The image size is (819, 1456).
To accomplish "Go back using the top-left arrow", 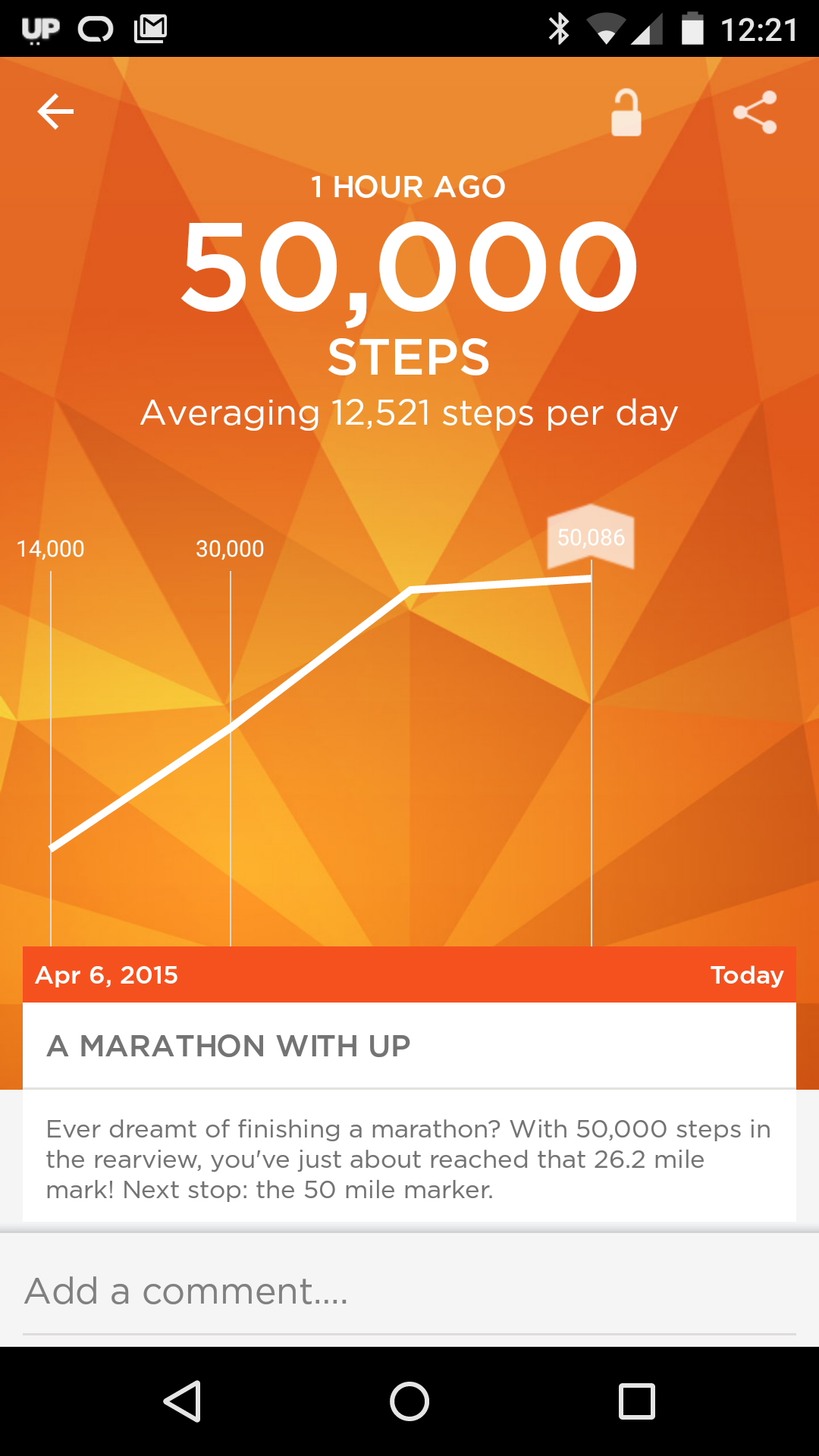I will pos(55,112).
